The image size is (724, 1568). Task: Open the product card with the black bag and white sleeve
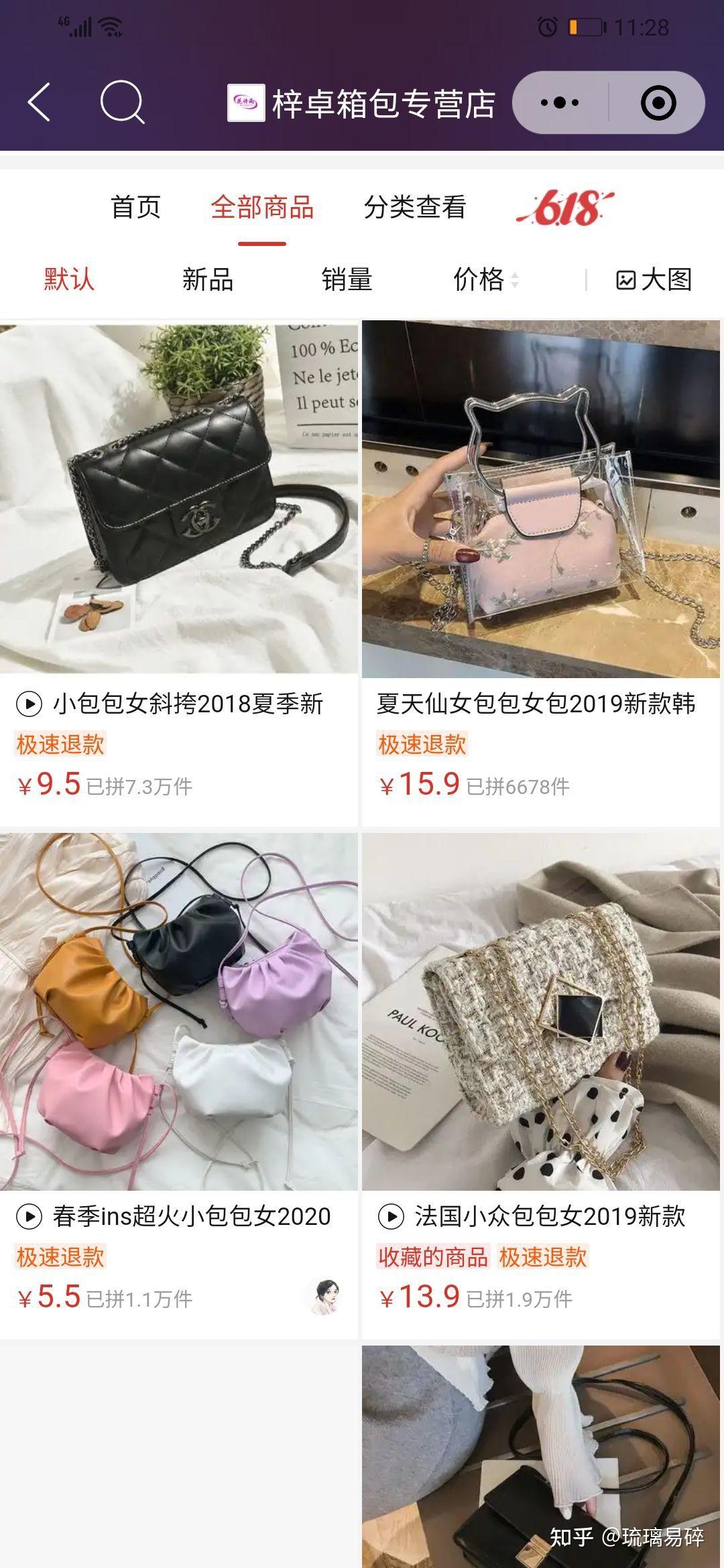click(540, 1454)
